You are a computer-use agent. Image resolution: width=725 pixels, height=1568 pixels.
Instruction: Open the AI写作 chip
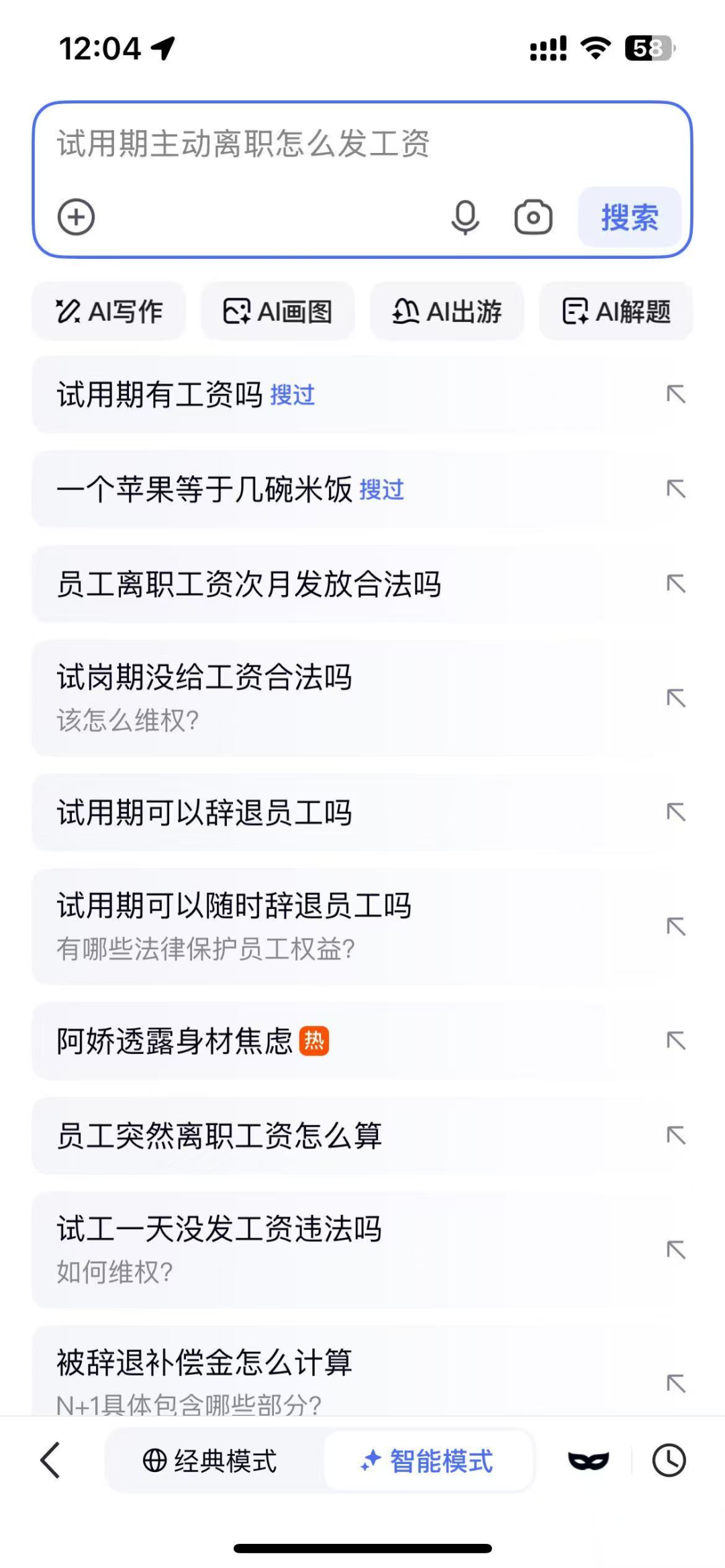pos(109,311)
